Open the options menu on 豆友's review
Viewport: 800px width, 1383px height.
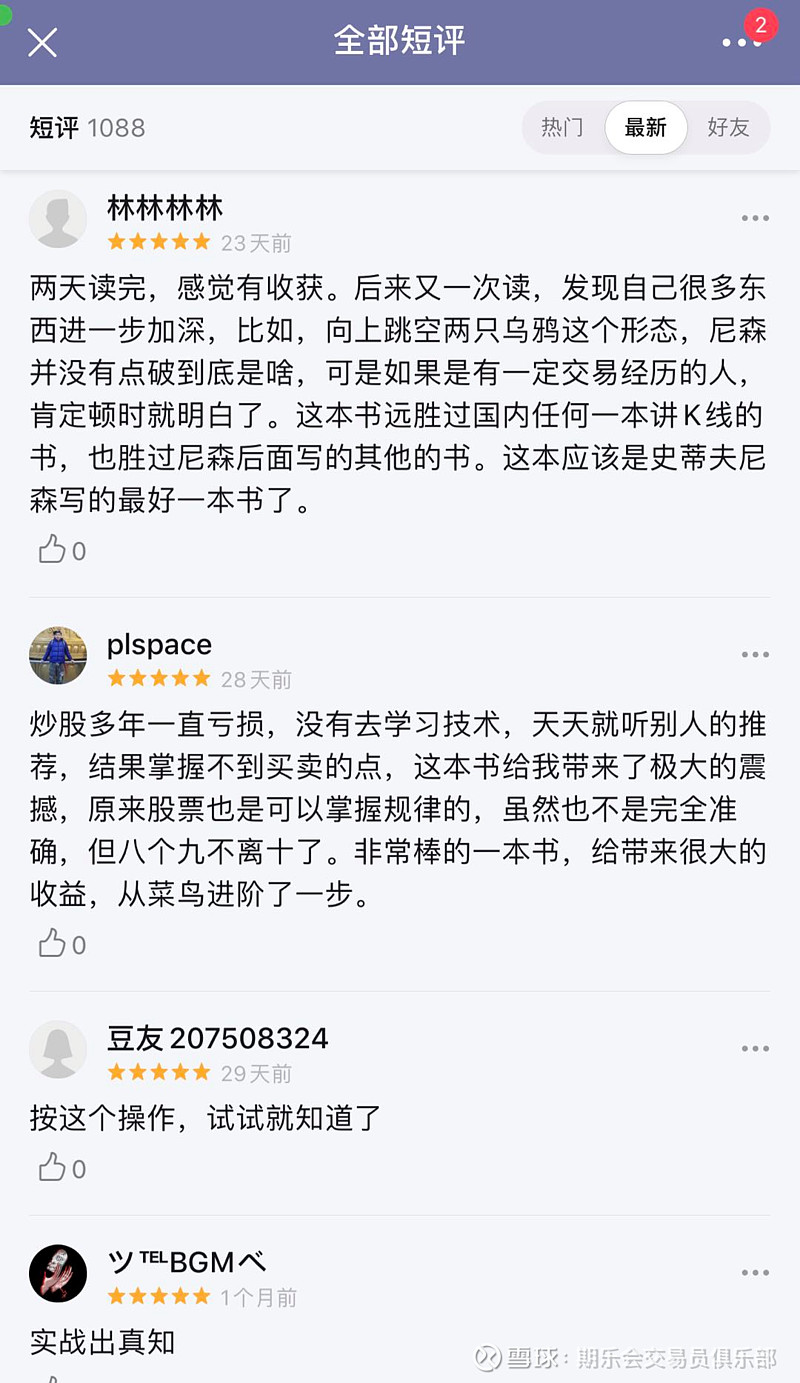753,1048
